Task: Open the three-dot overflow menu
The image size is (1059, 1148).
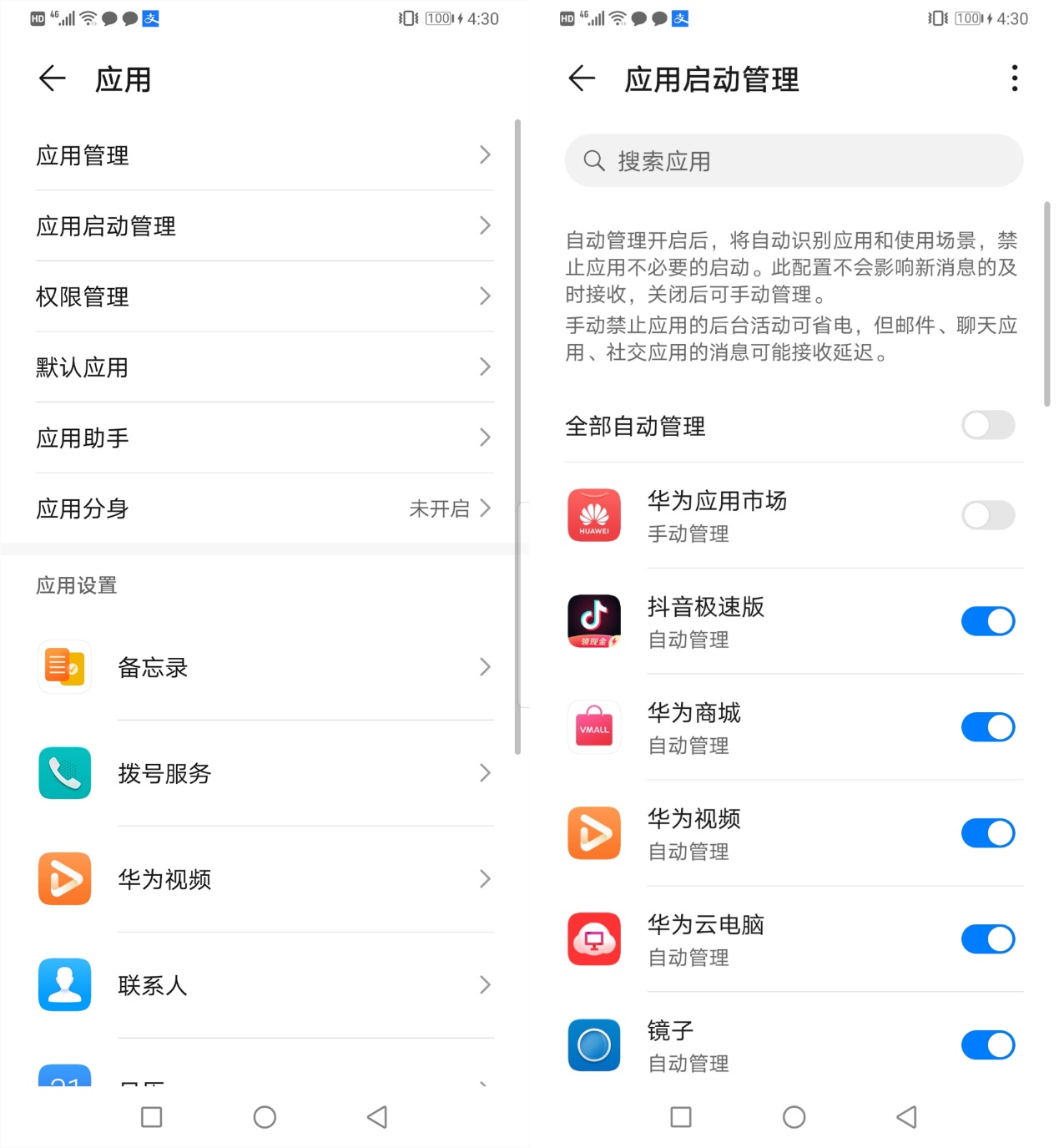Action: 1013,78
